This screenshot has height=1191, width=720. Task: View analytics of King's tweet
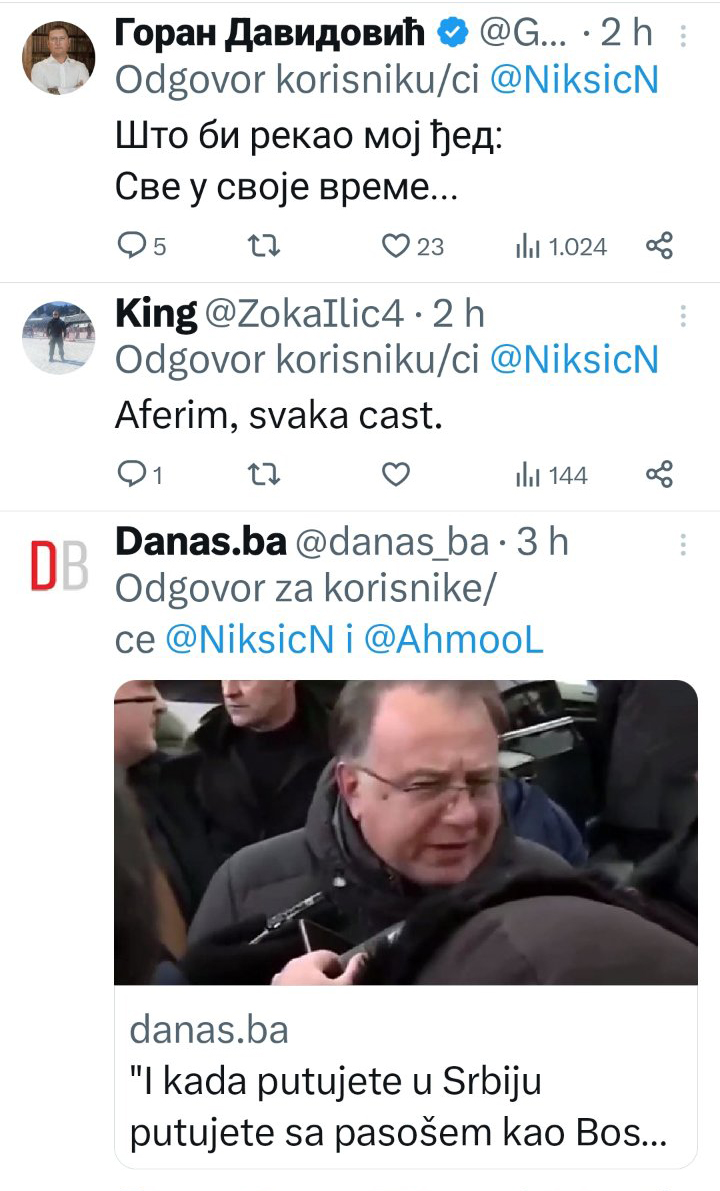[x=552, y=475]
